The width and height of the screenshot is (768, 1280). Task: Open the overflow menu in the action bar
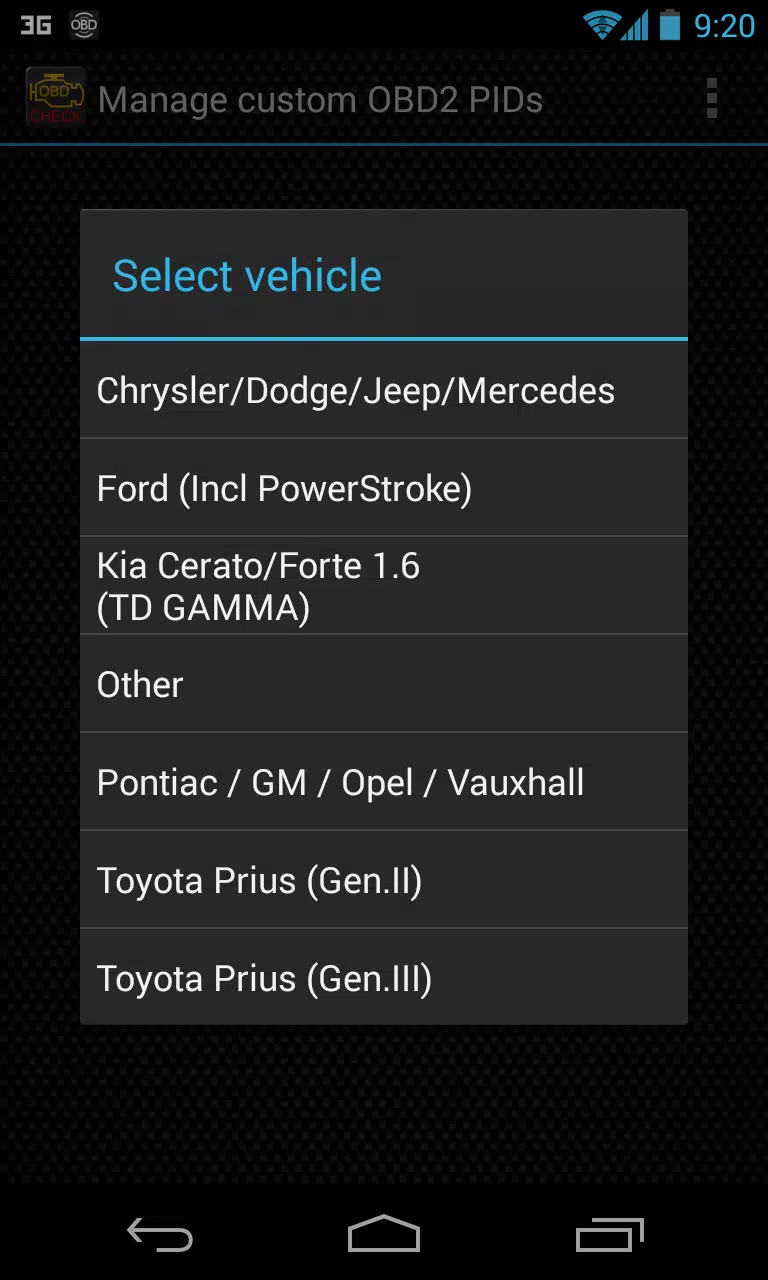711,97
